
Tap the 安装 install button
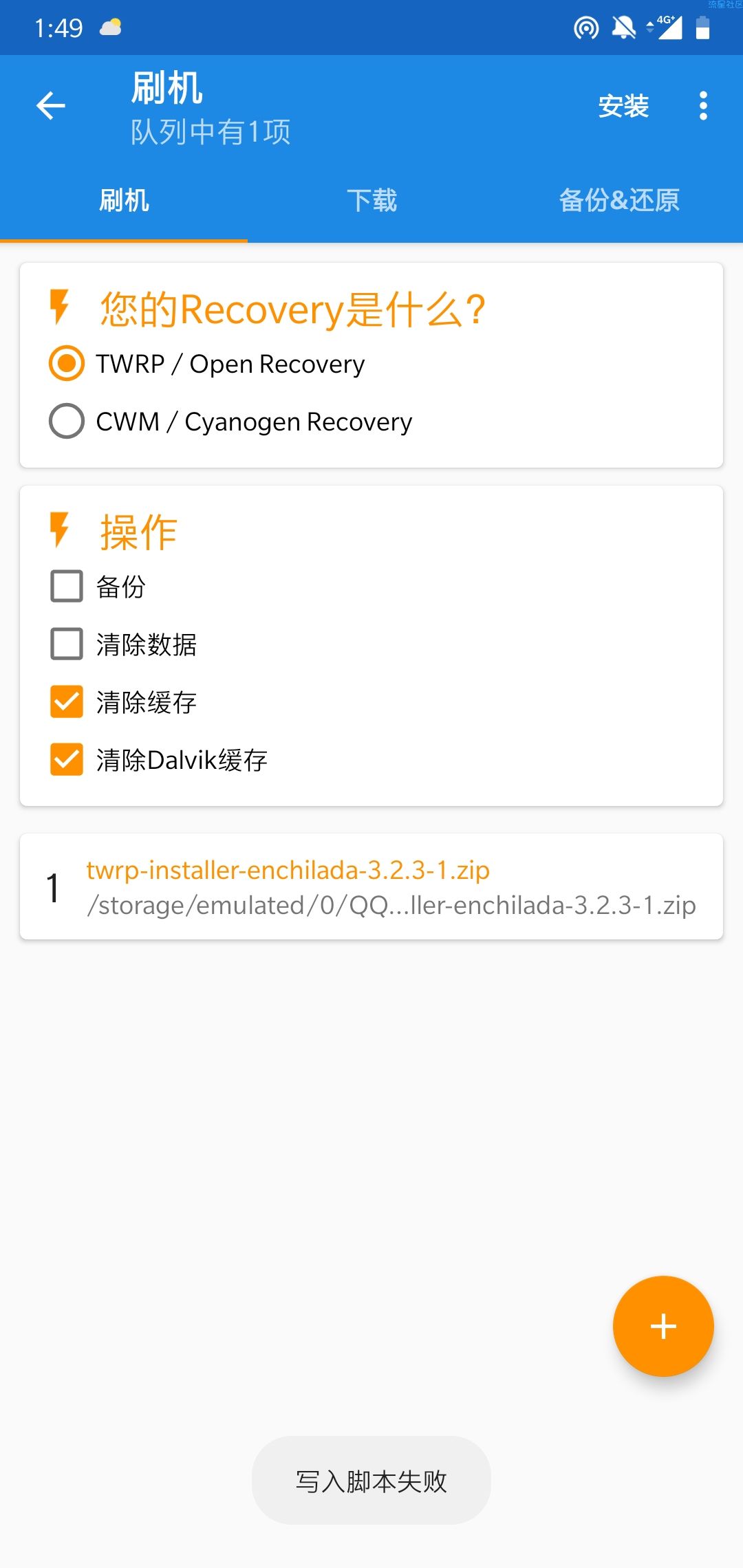(623, 106)
